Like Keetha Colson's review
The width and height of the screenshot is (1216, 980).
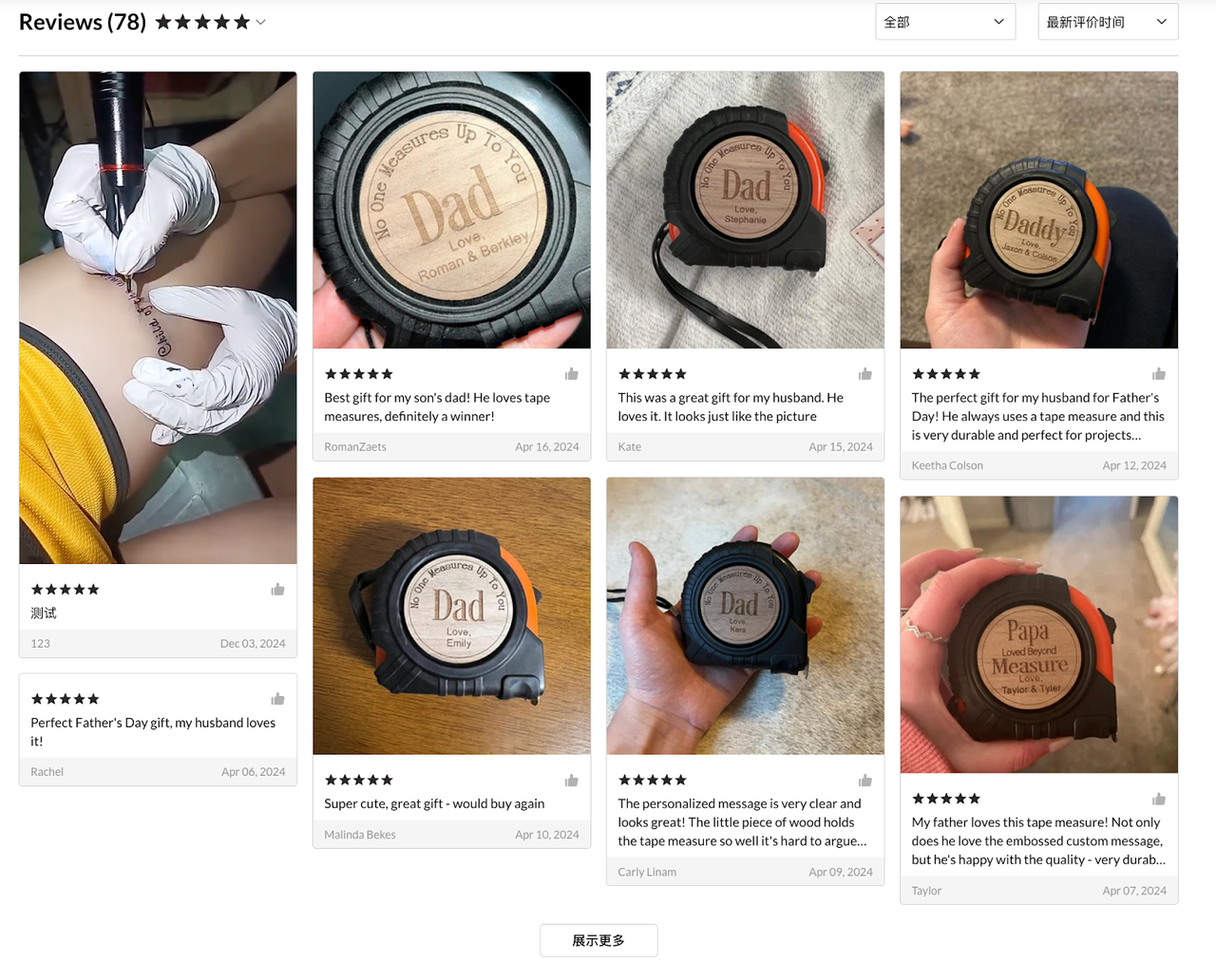(1158, 374)
